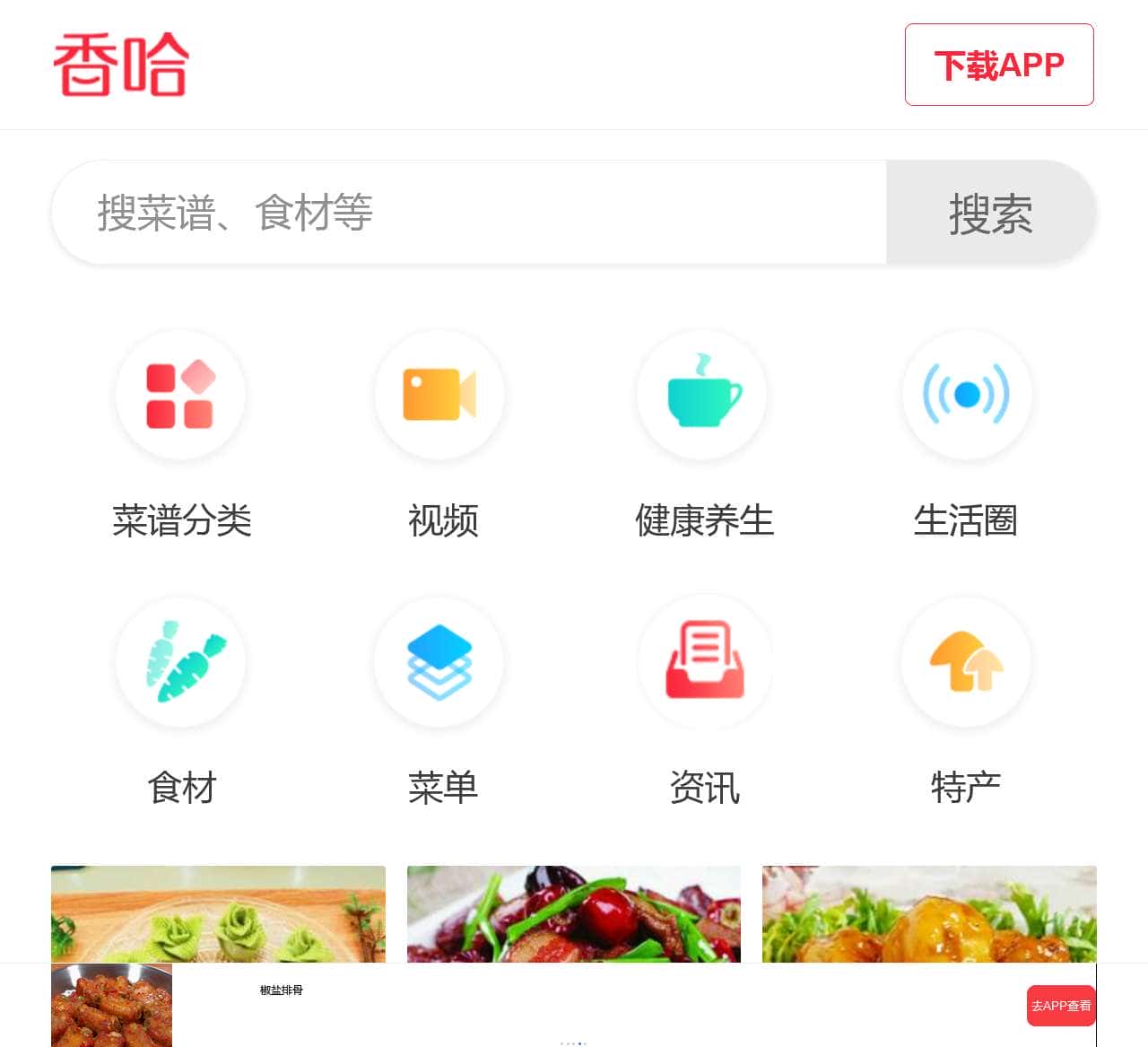Tap the 下载APP download button
The width and height of the screenshot is (1148, 1047).
coord(999,65)
